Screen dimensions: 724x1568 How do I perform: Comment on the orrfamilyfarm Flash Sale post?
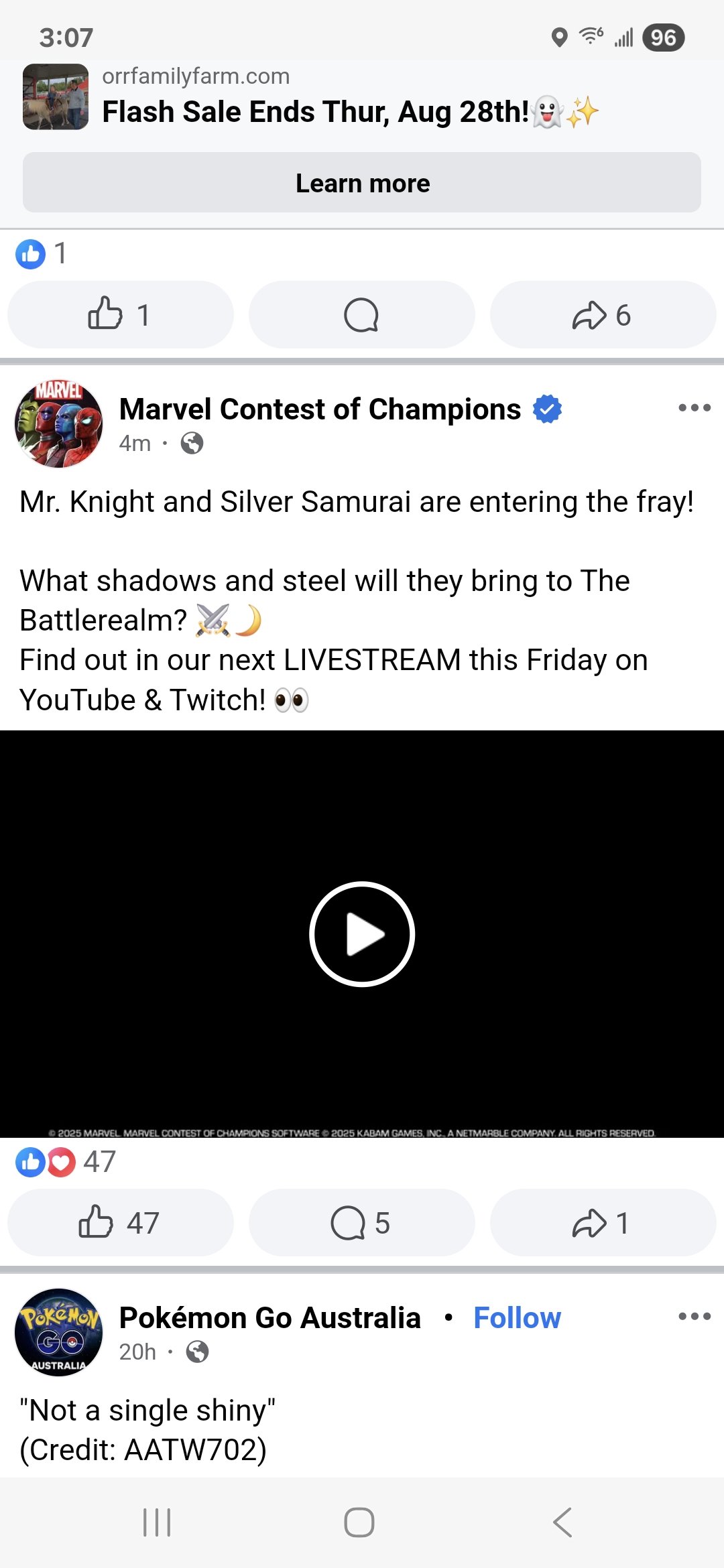(x=361, y=314)
